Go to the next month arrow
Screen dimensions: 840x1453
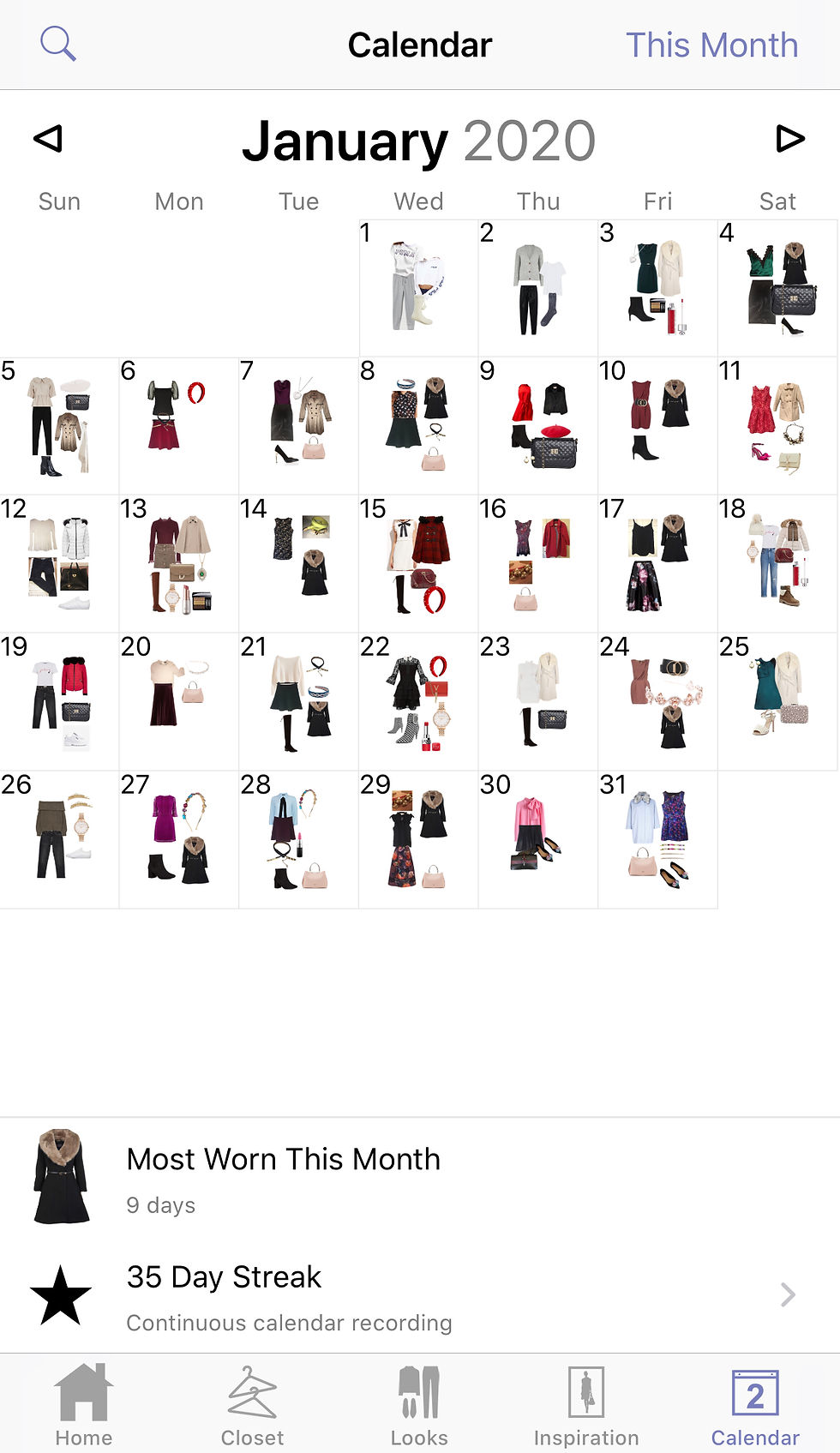pyautogui.click(x=789, y=139)
